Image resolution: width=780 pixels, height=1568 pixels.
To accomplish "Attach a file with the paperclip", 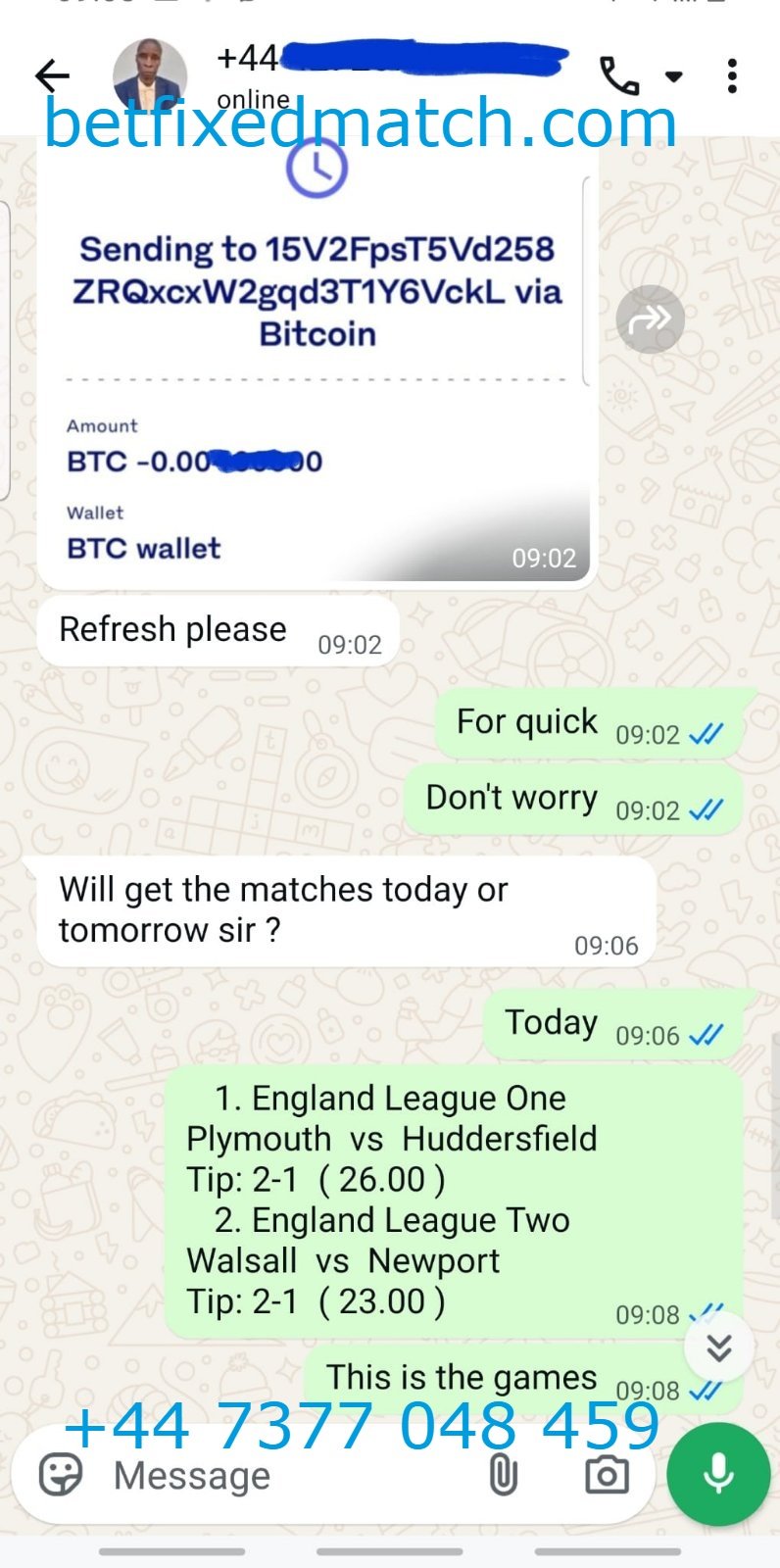I will pyautogui.click(x=503, y=1475).
